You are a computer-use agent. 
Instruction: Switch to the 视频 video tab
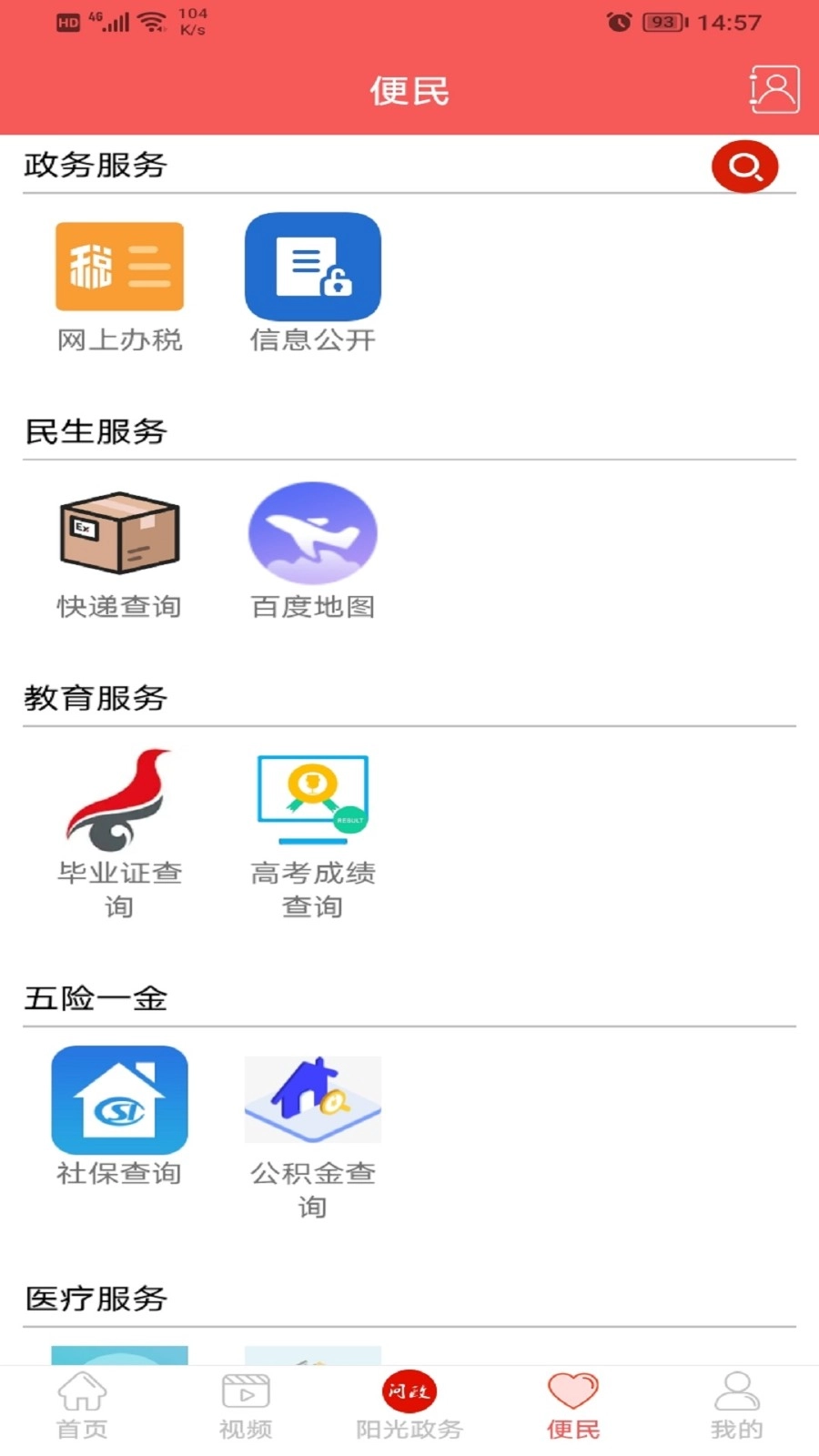point(245,1406)
